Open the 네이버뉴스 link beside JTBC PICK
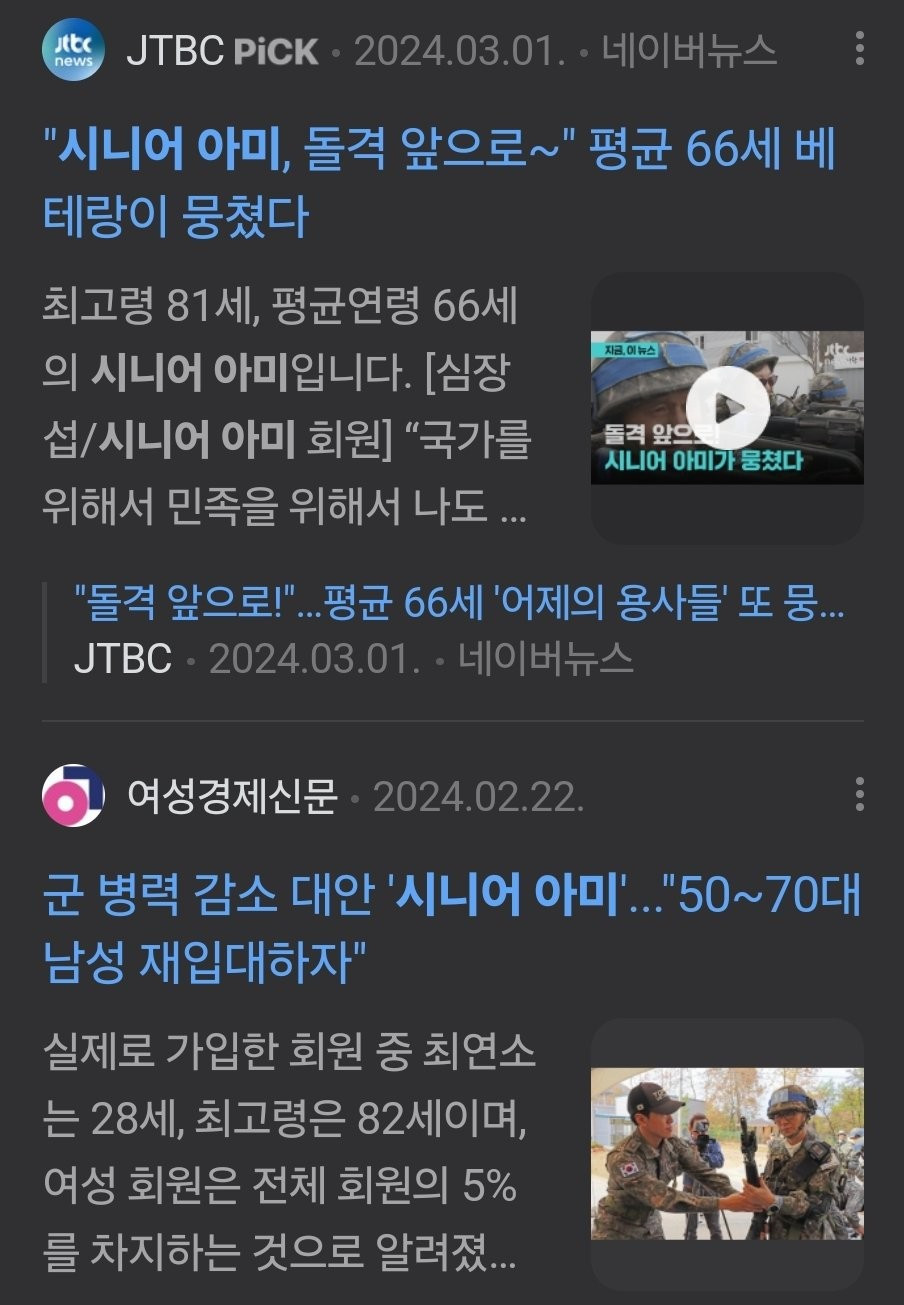Screen dimensions: 904x1305 click(x=689, y=50)
